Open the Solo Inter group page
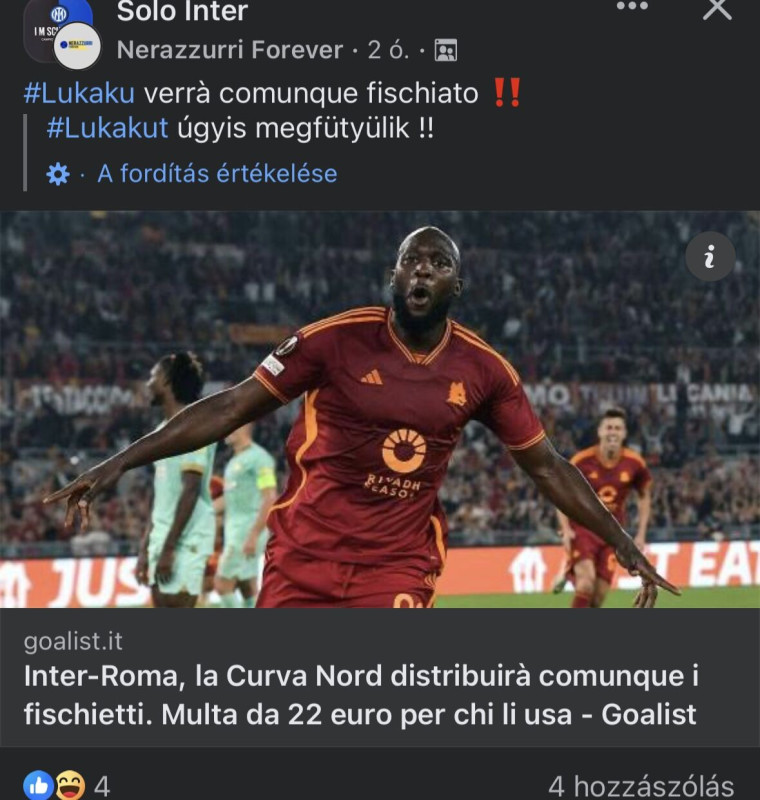The image size is (760, 800). (x=182, y=12)
